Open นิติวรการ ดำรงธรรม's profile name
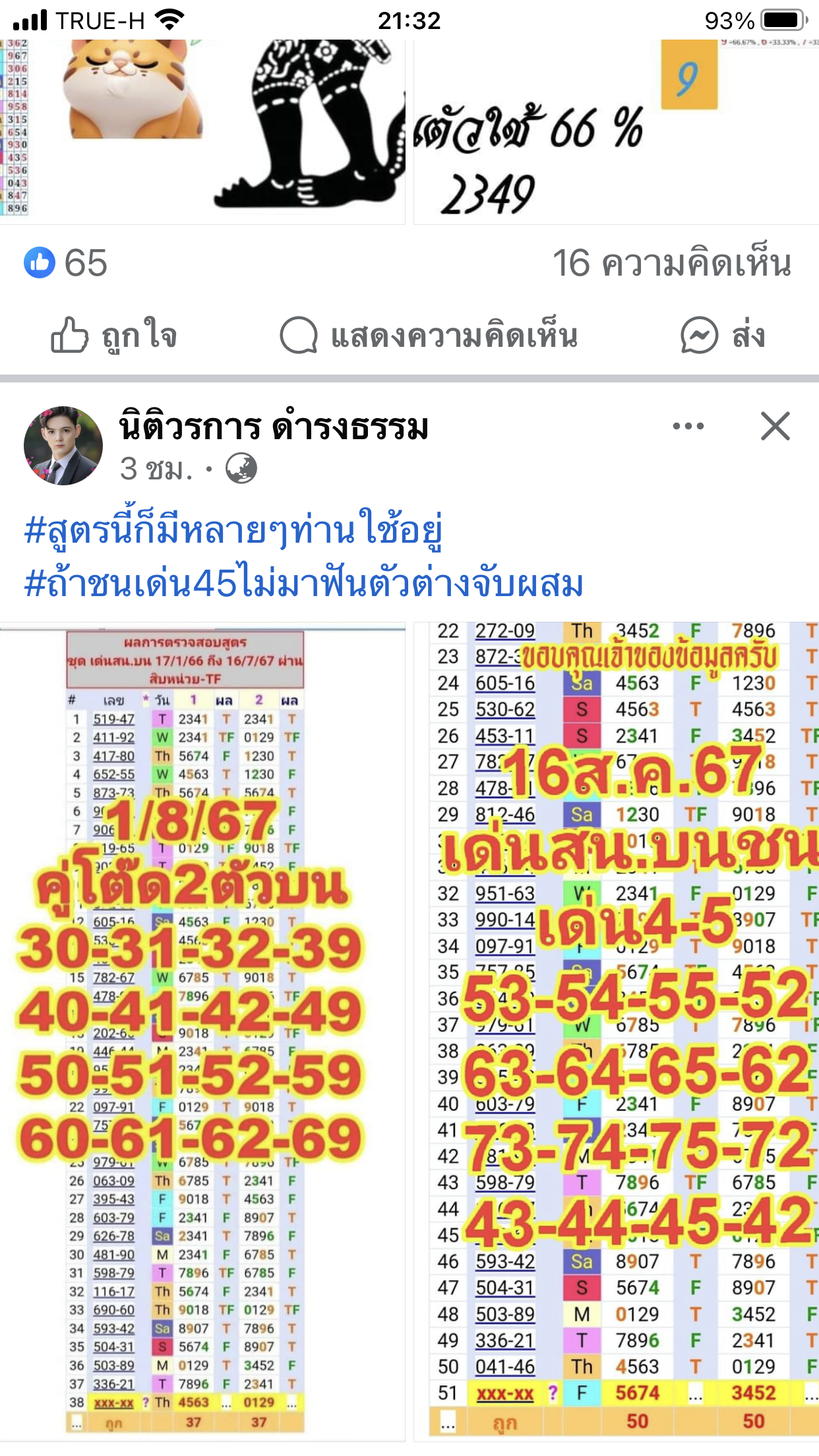 [274, 427]
